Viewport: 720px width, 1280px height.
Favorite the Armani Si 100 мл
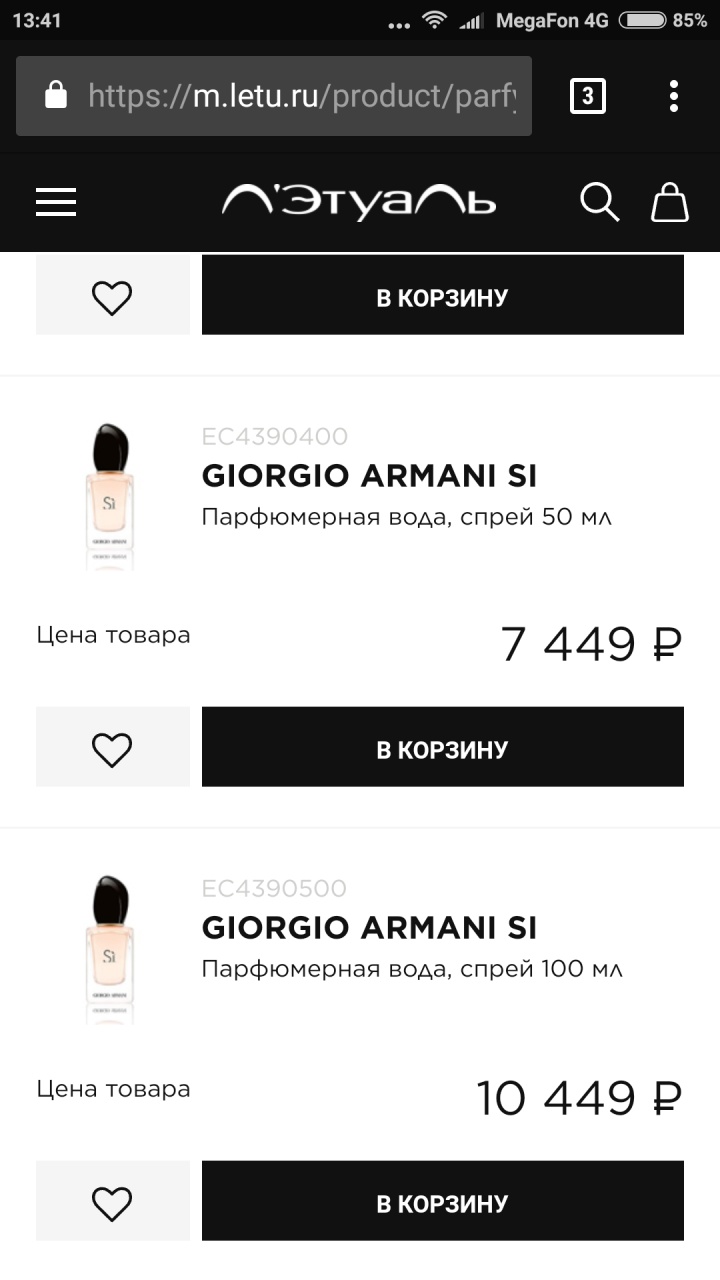pos(112,1202)
